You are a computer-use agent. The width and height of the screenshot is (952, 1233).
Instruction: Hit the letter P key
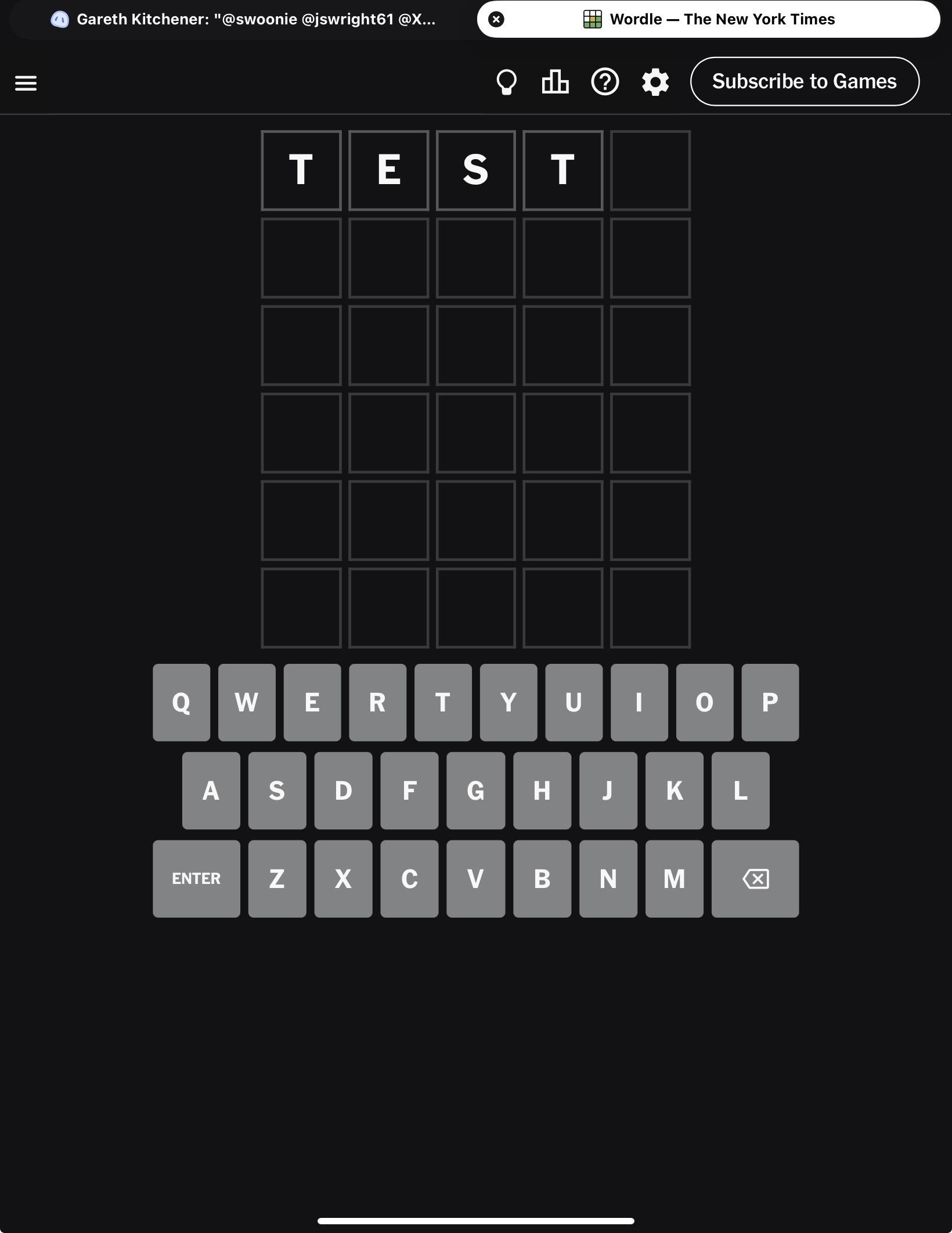point(770,702)
